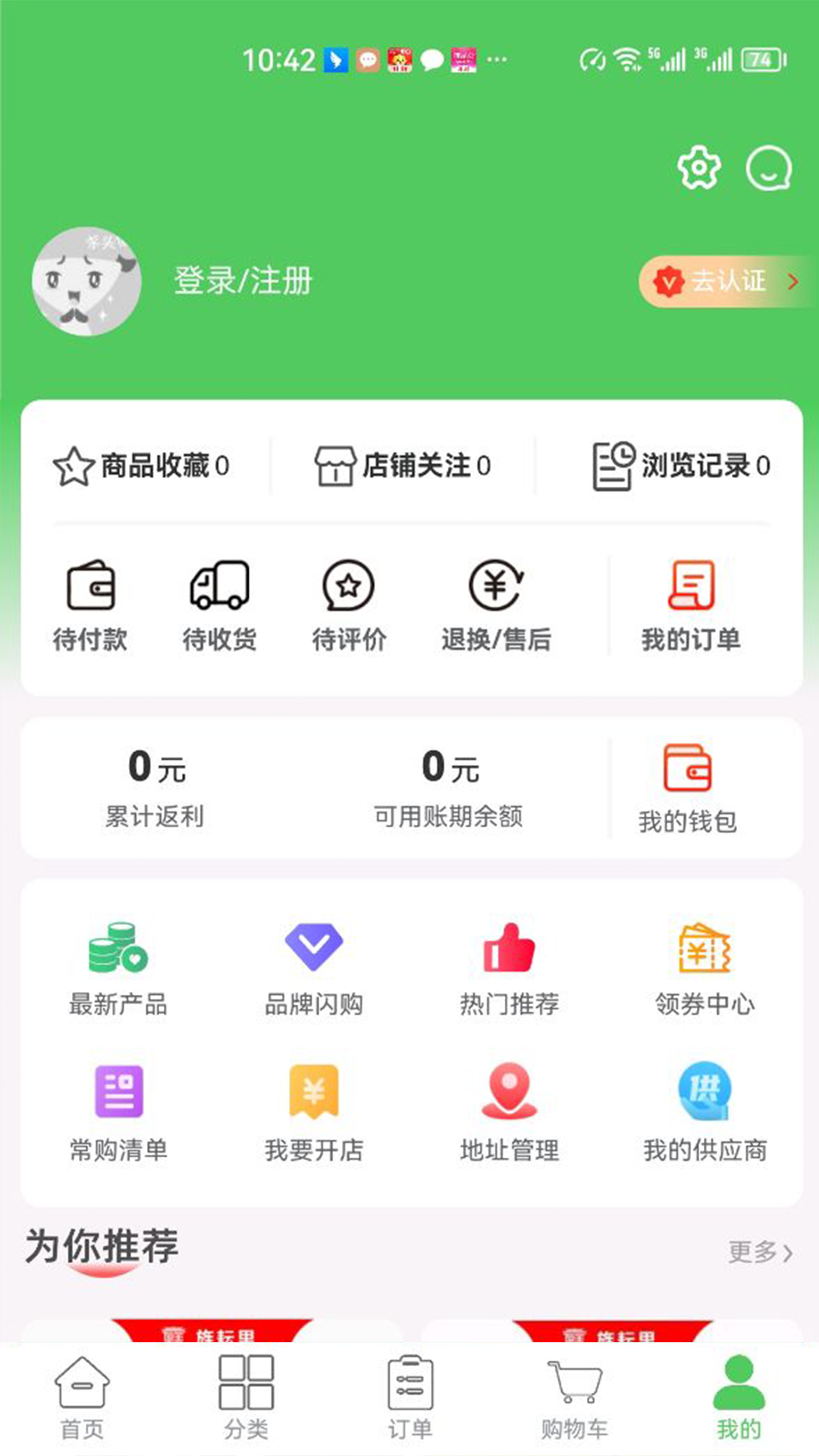The height and width of the screenshot is (1456, 819).
Task: View 浏览记录 browsing history
Action: (x=680, y=466)
